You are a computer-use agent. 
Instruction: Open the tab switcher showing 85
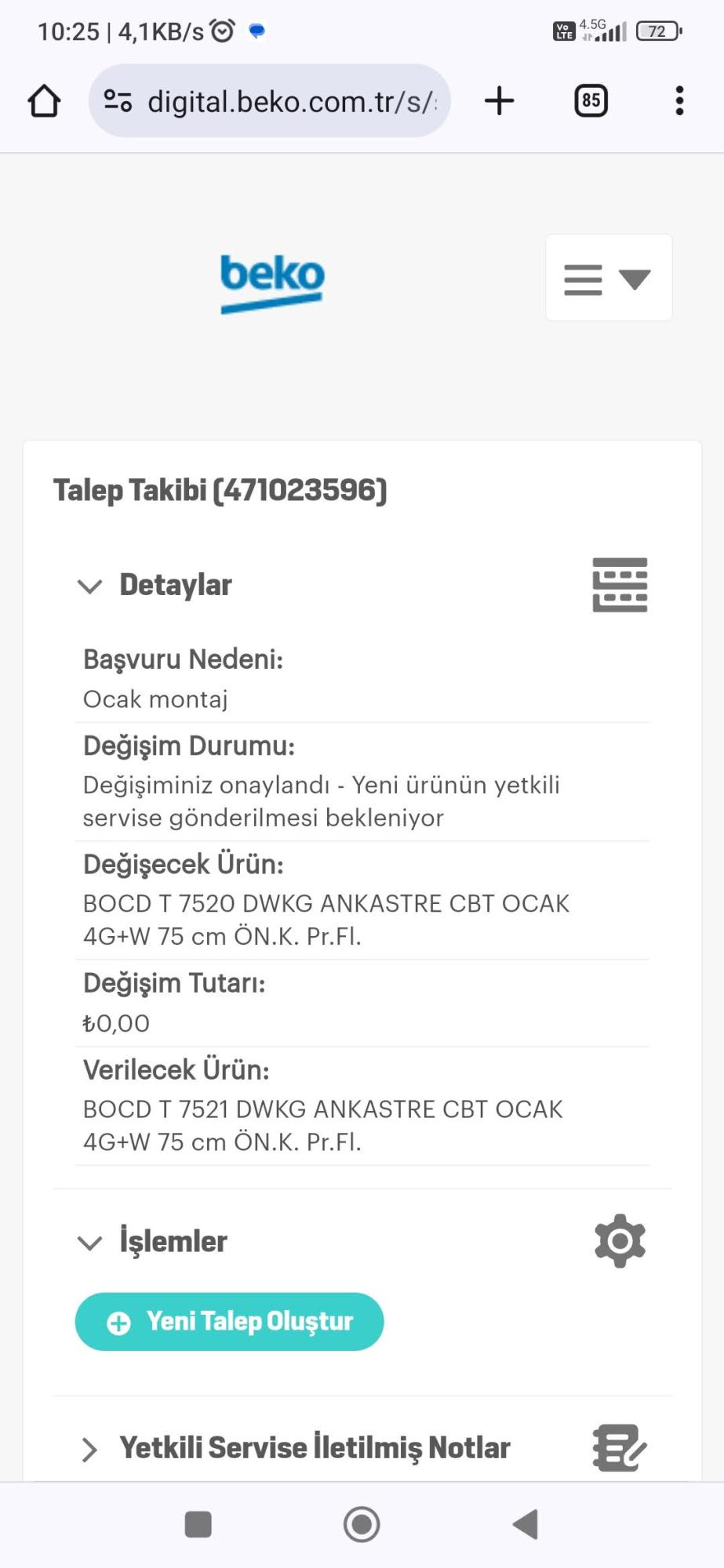[x=591, y=101]
